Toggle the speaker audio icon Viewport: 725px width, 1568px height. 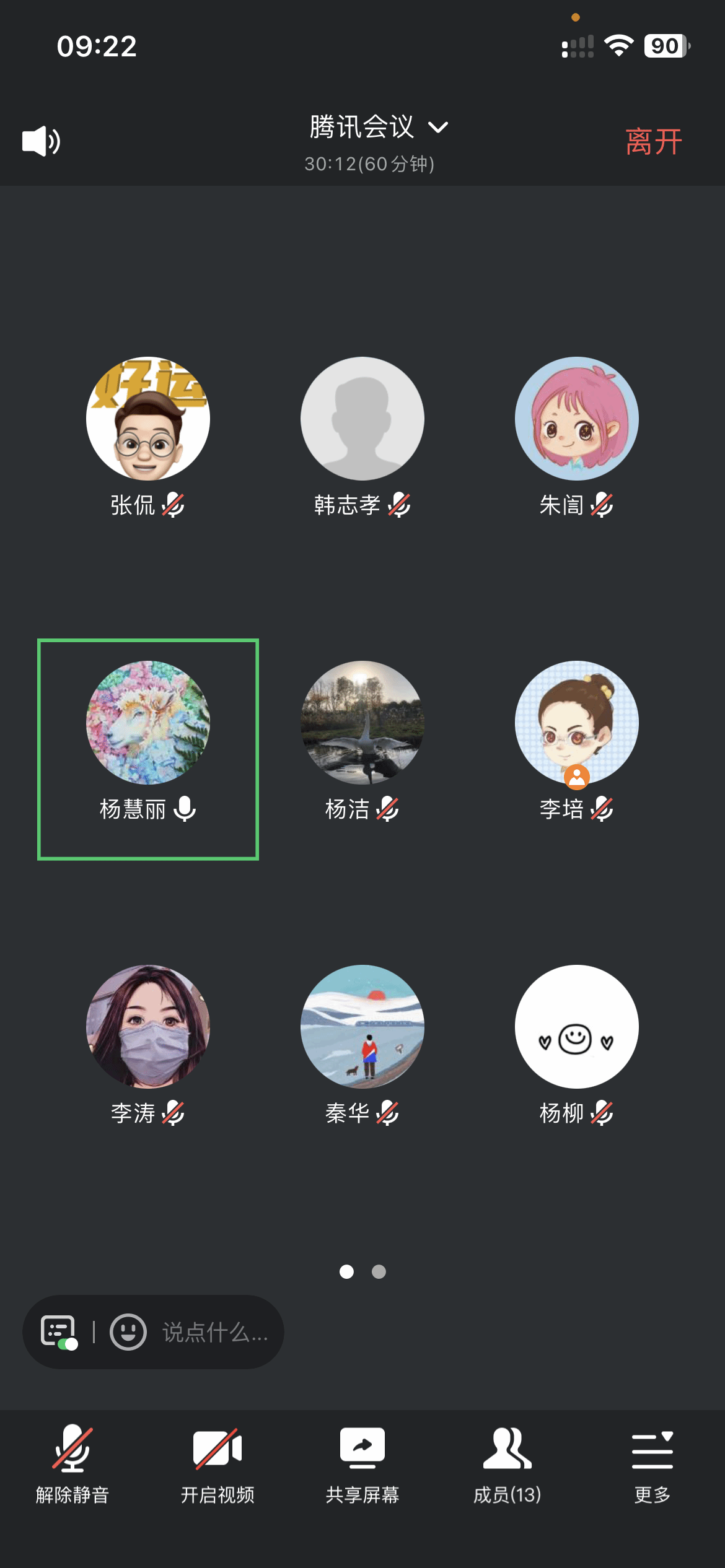(41, 141)
